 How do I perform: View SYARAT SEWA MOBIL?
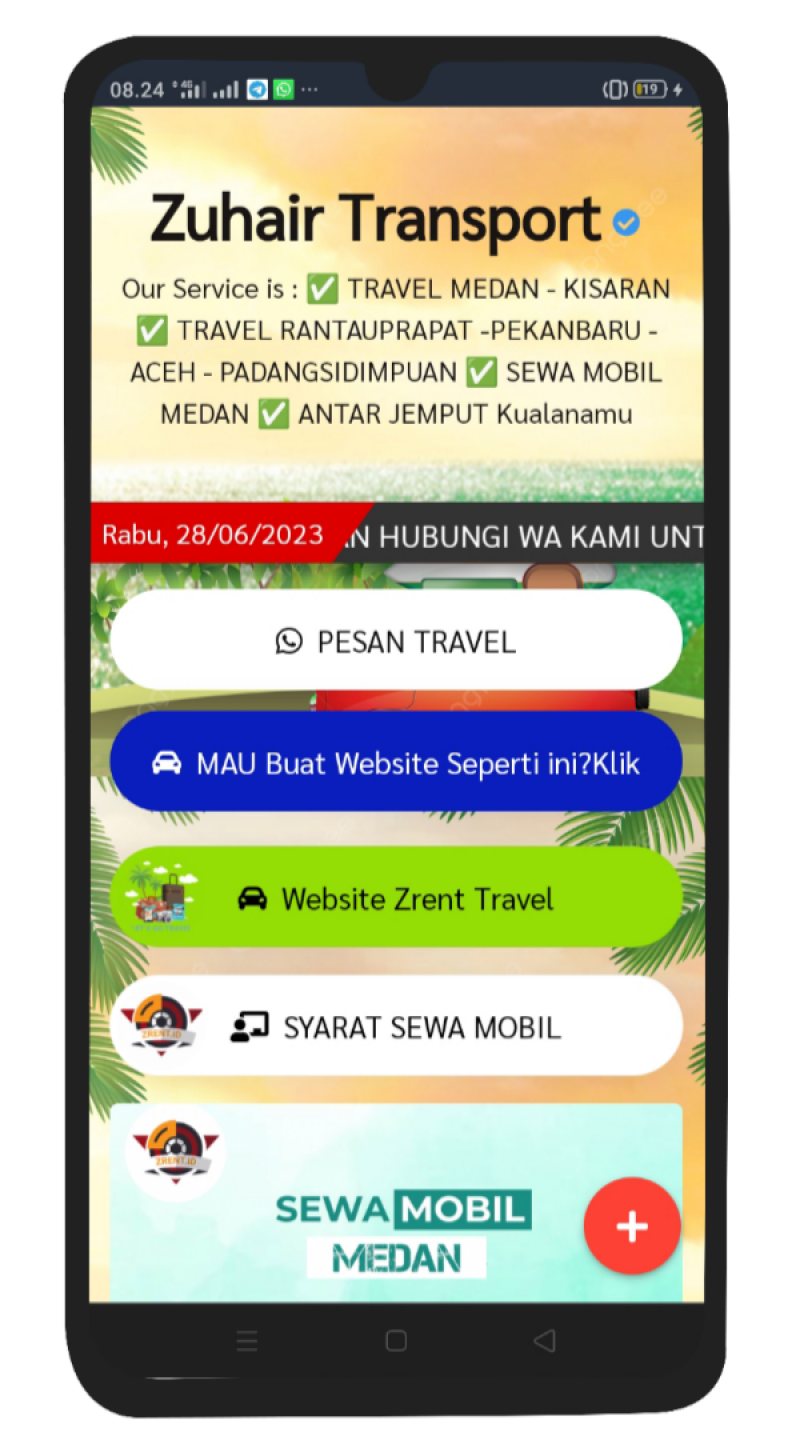pyautogui.click(x=396, y=1027)
